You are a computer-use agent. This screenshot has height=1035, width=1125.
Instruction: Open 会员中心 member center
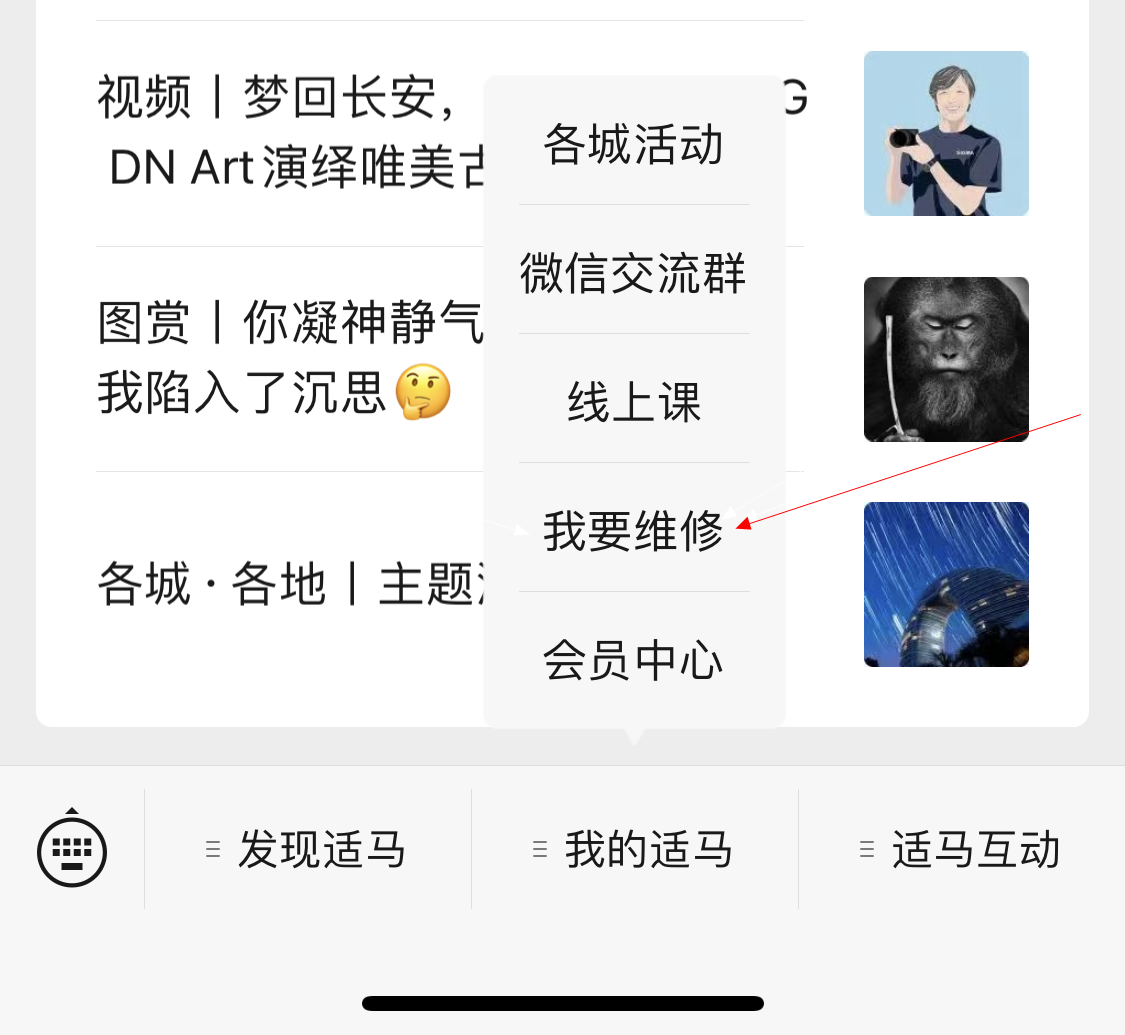(x=633, y=660)
